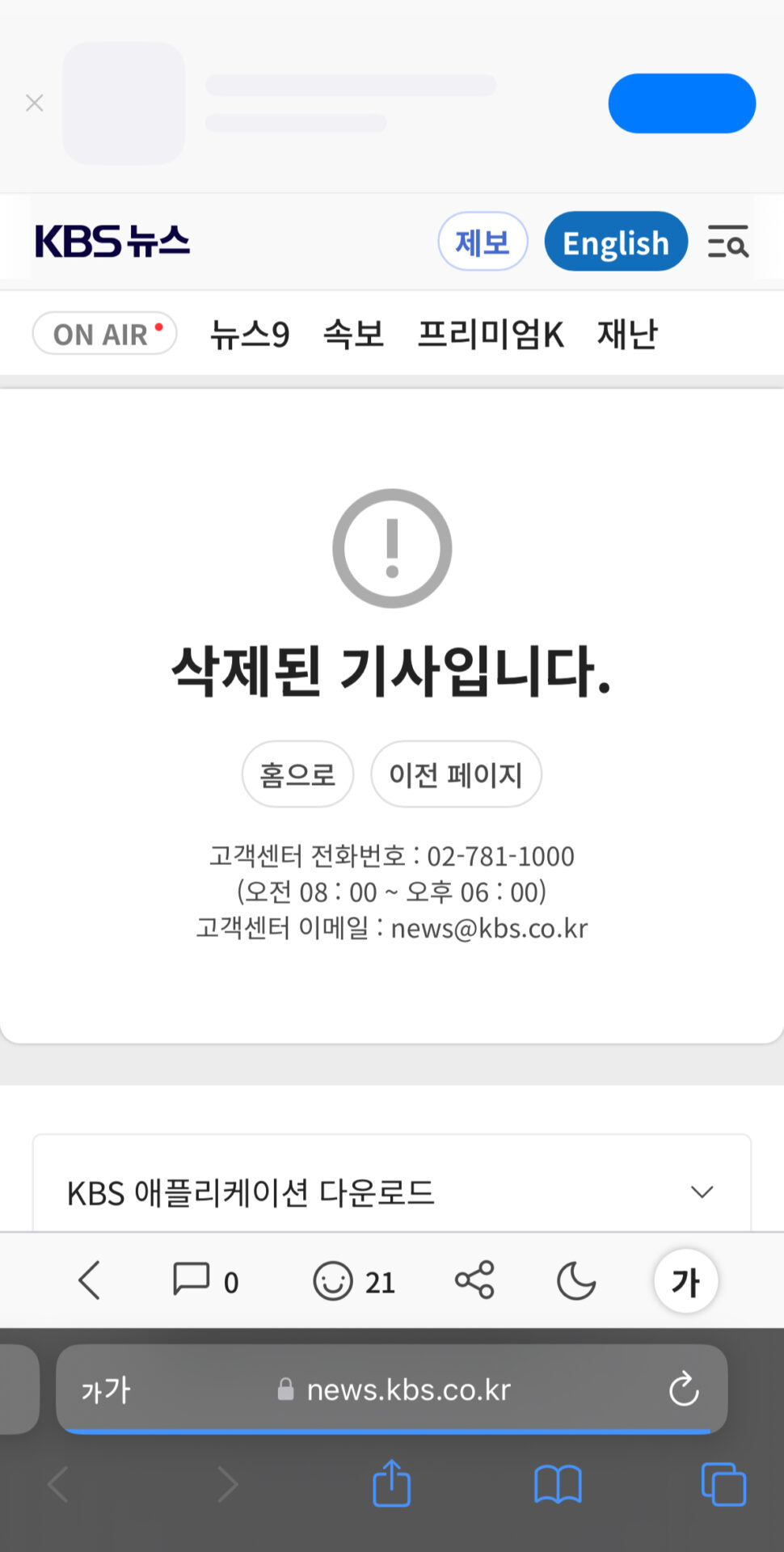Open the ON AIR live stream

click(x=105, y=334)
